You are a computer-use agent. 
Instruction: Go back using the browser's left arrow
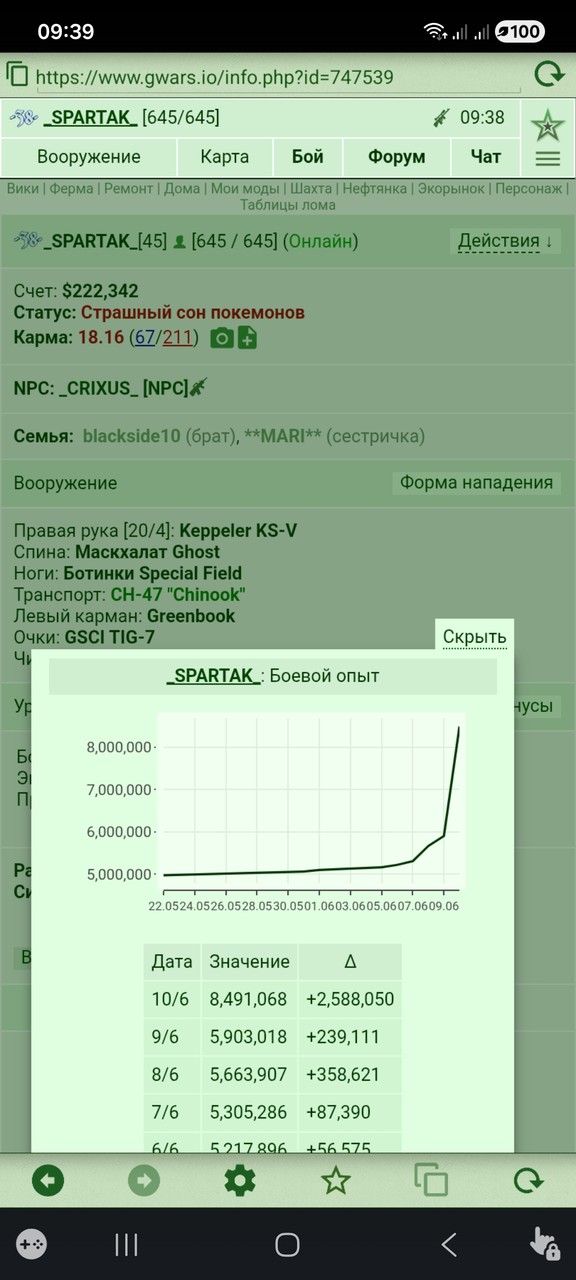pos(48,1181)
